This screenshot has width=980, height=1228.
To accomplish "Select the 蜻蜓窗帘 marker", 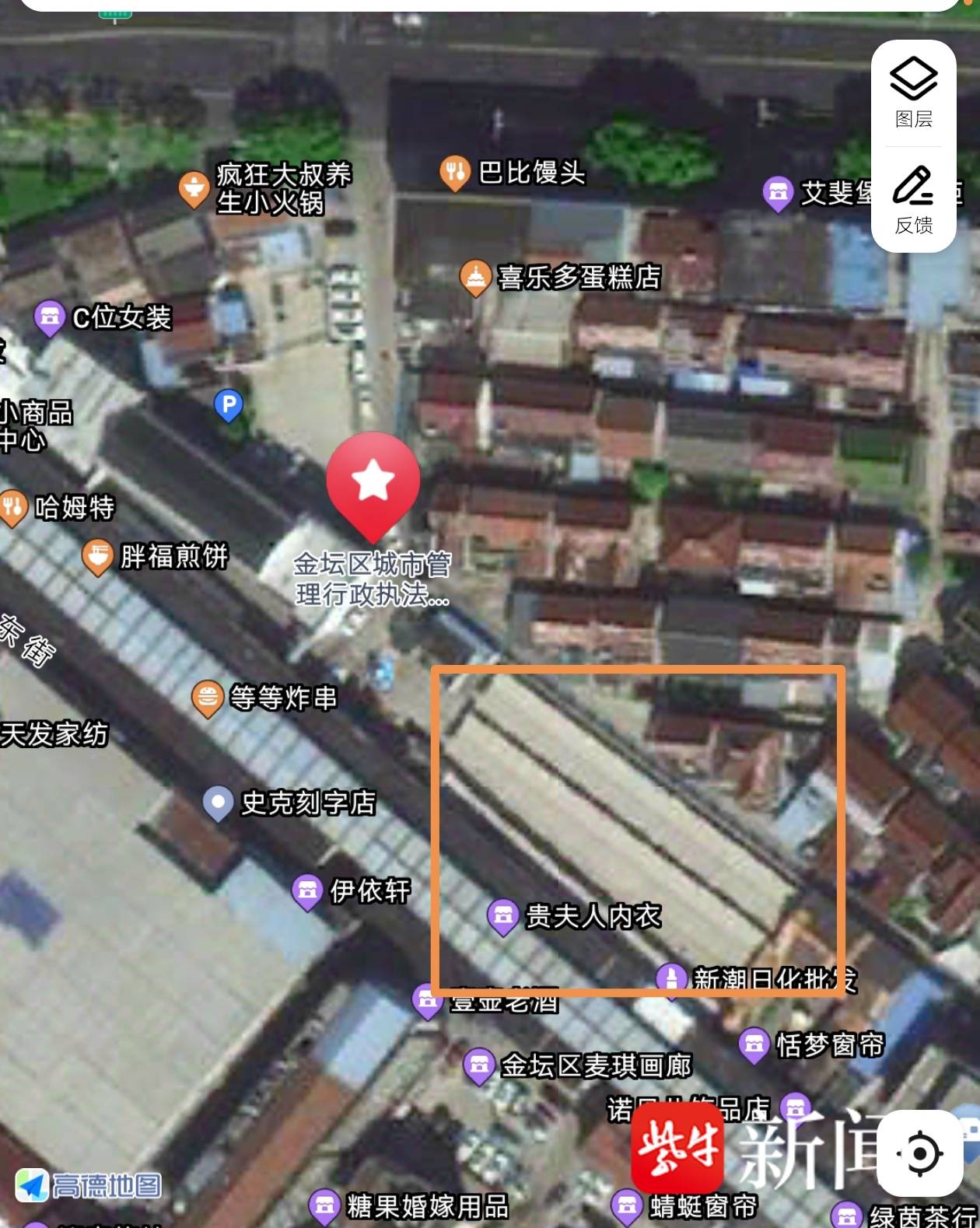I will point(627,1206).
